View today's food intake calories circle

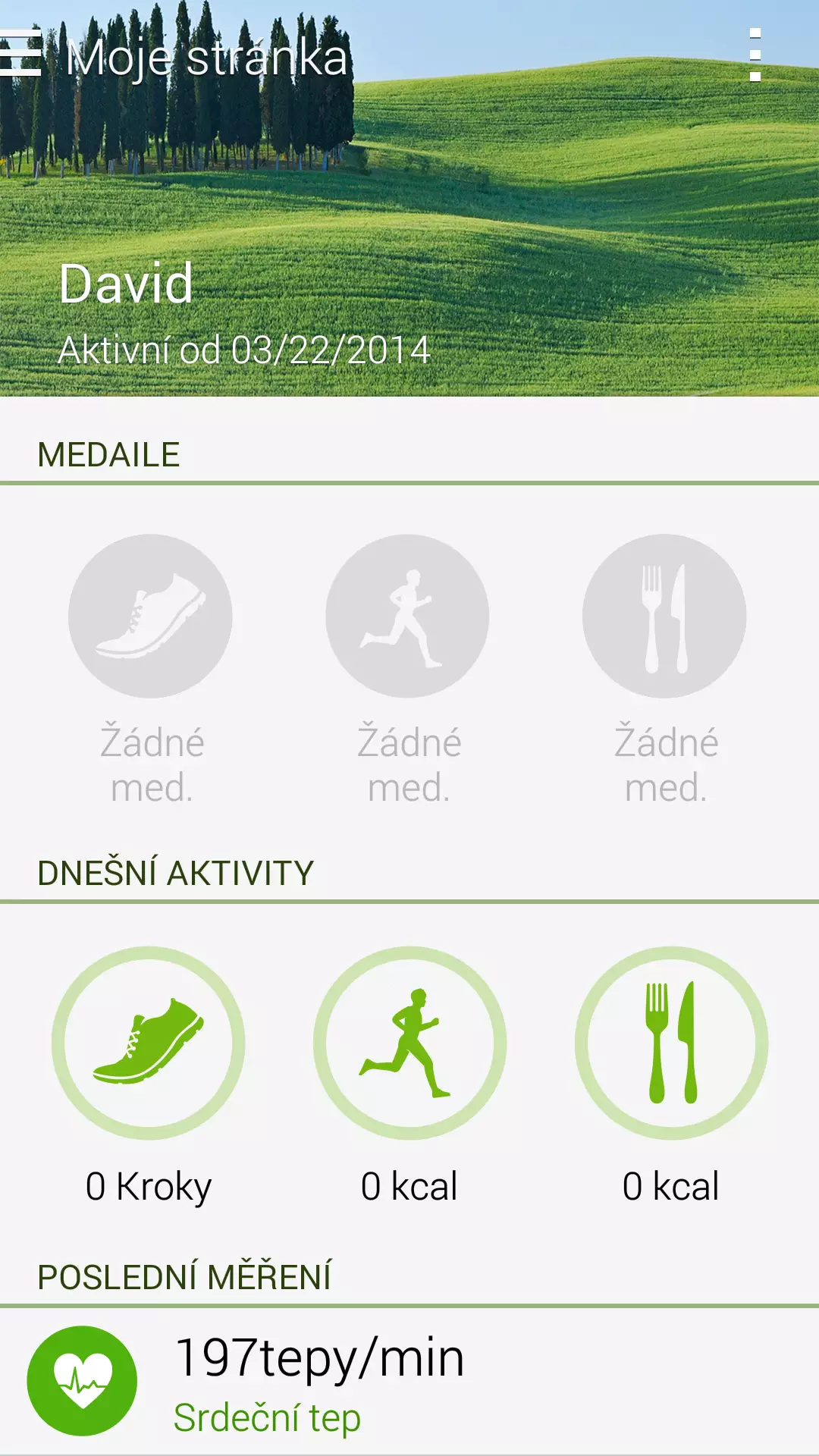click(x=672, y=1043)
